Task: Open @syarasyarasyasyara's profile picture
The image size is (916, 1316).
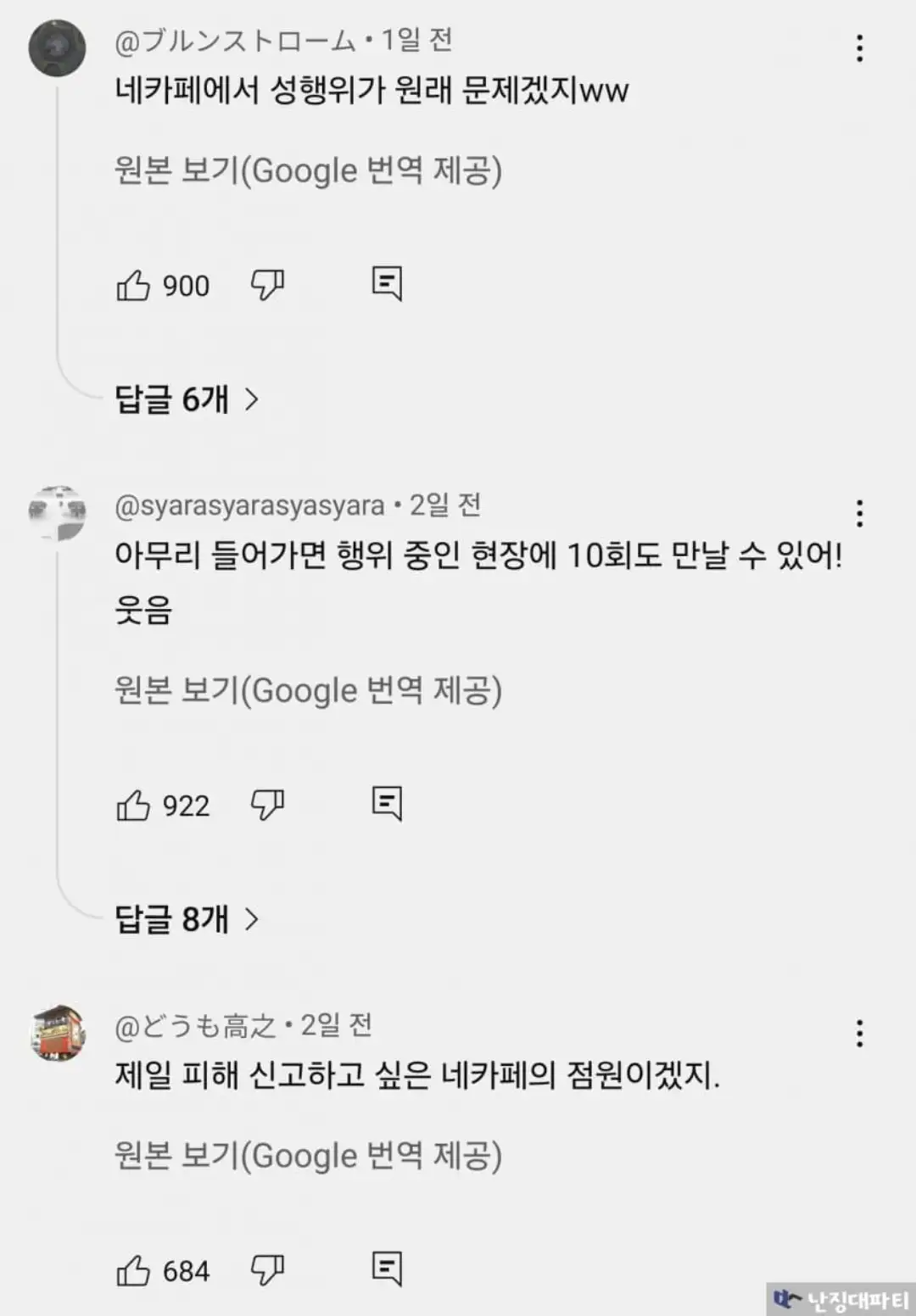Action: point(58,513)
